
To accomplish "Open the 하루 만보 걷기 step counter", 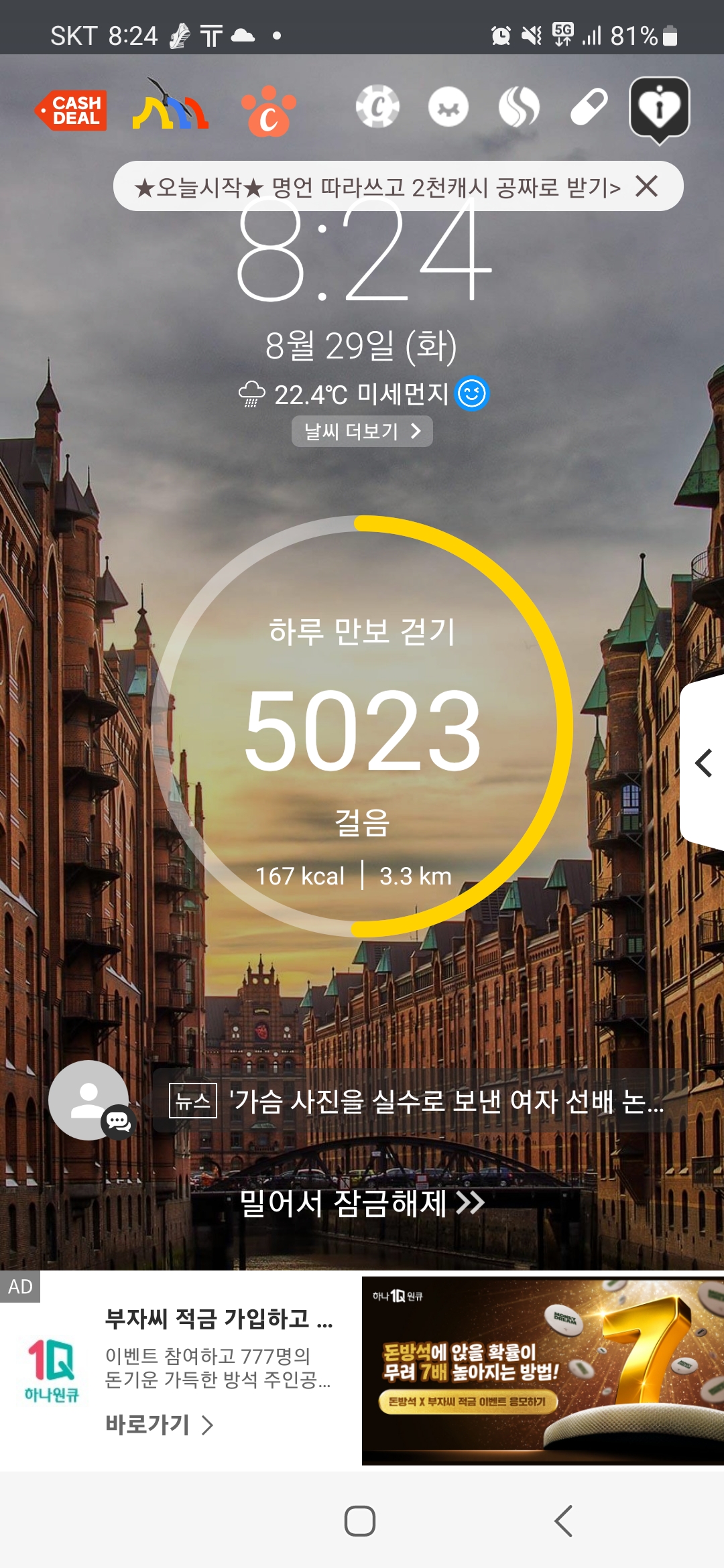I will [x=362, y=727].
